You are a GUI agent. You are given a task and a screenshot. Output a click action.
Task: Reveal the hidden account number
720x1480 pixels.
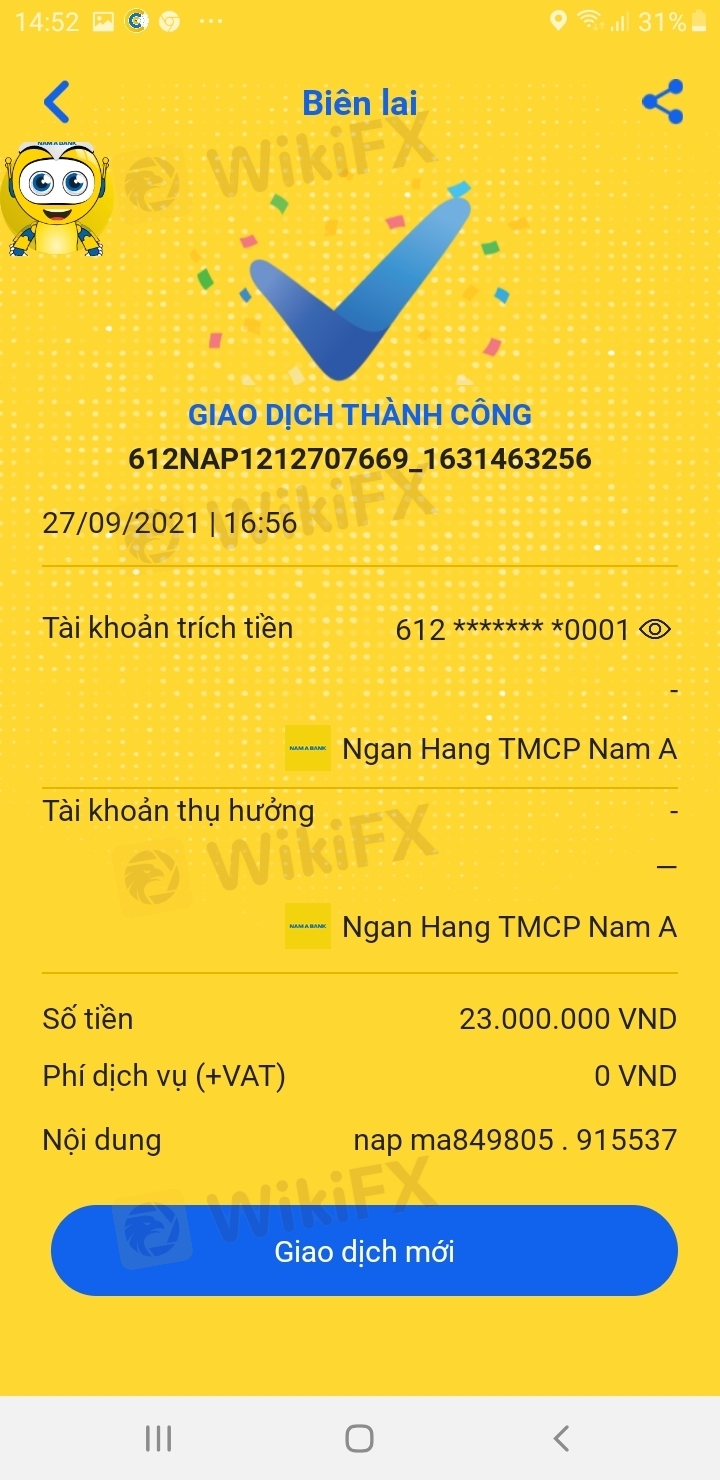tap(655, 629)
